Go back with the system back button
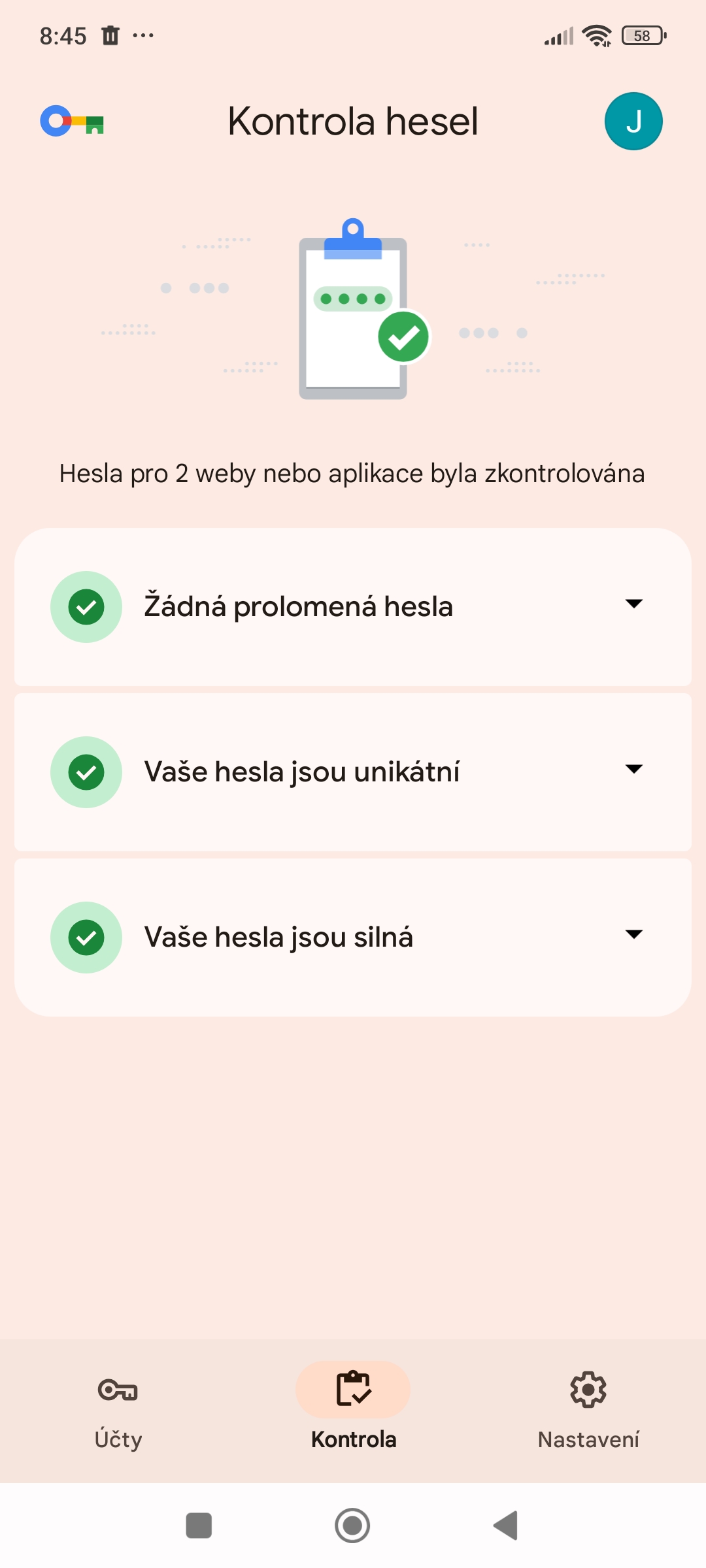 (506, 1526)
